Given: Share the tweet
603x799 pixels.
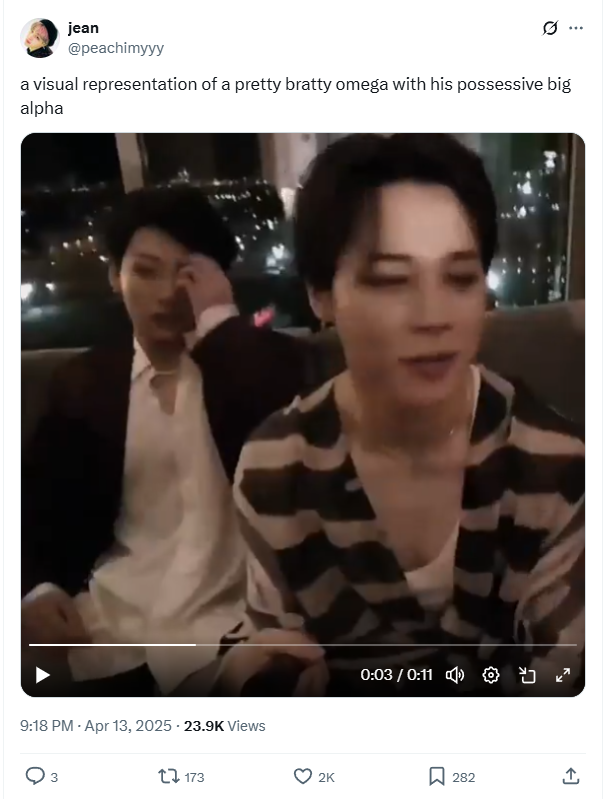Looking at the screenshot, I should click(x=571, y=776).
